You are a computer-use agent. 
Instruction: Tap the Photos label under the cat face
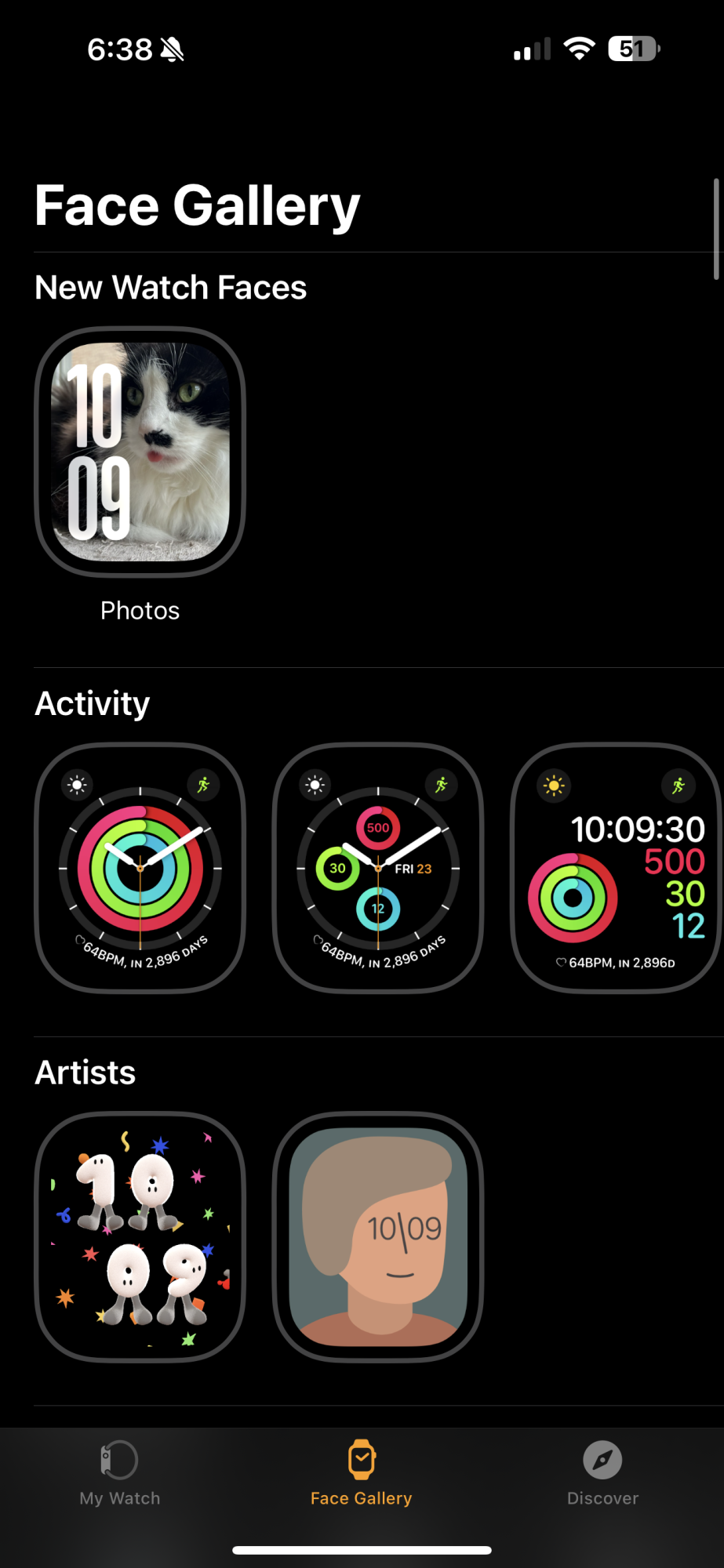coord(140,611)
